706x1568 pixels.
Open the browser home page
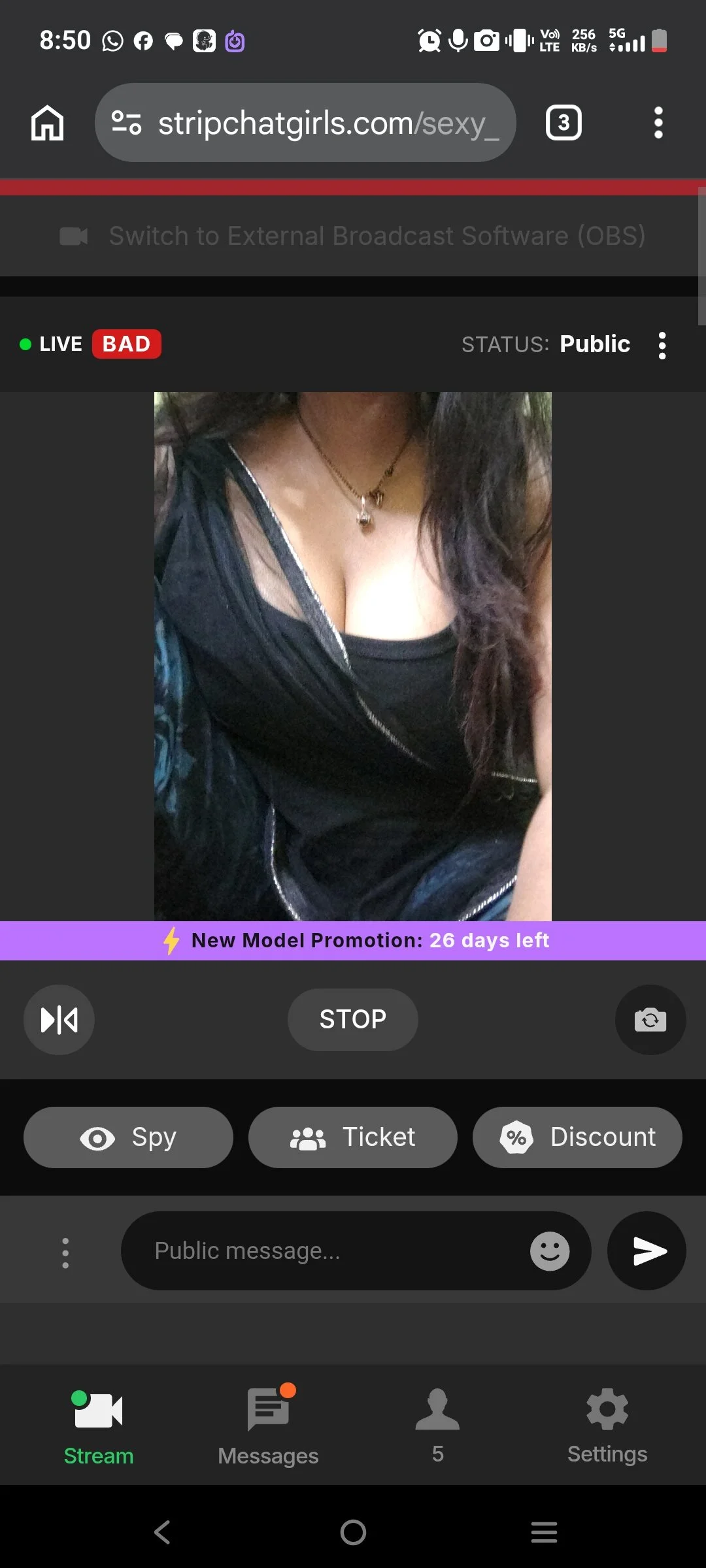coord(47,123)
